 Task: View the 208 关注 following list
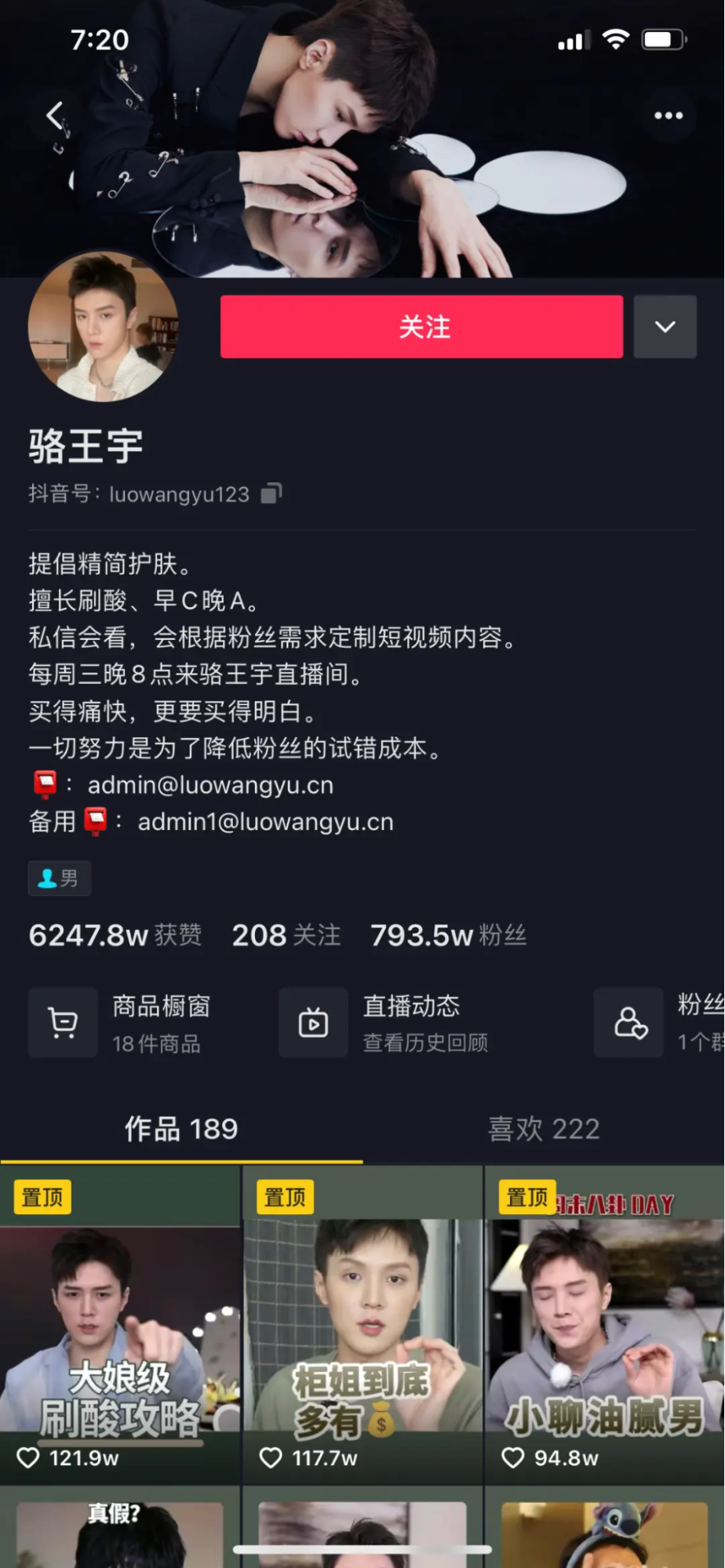pyautogui.click(x=286, y=935)
